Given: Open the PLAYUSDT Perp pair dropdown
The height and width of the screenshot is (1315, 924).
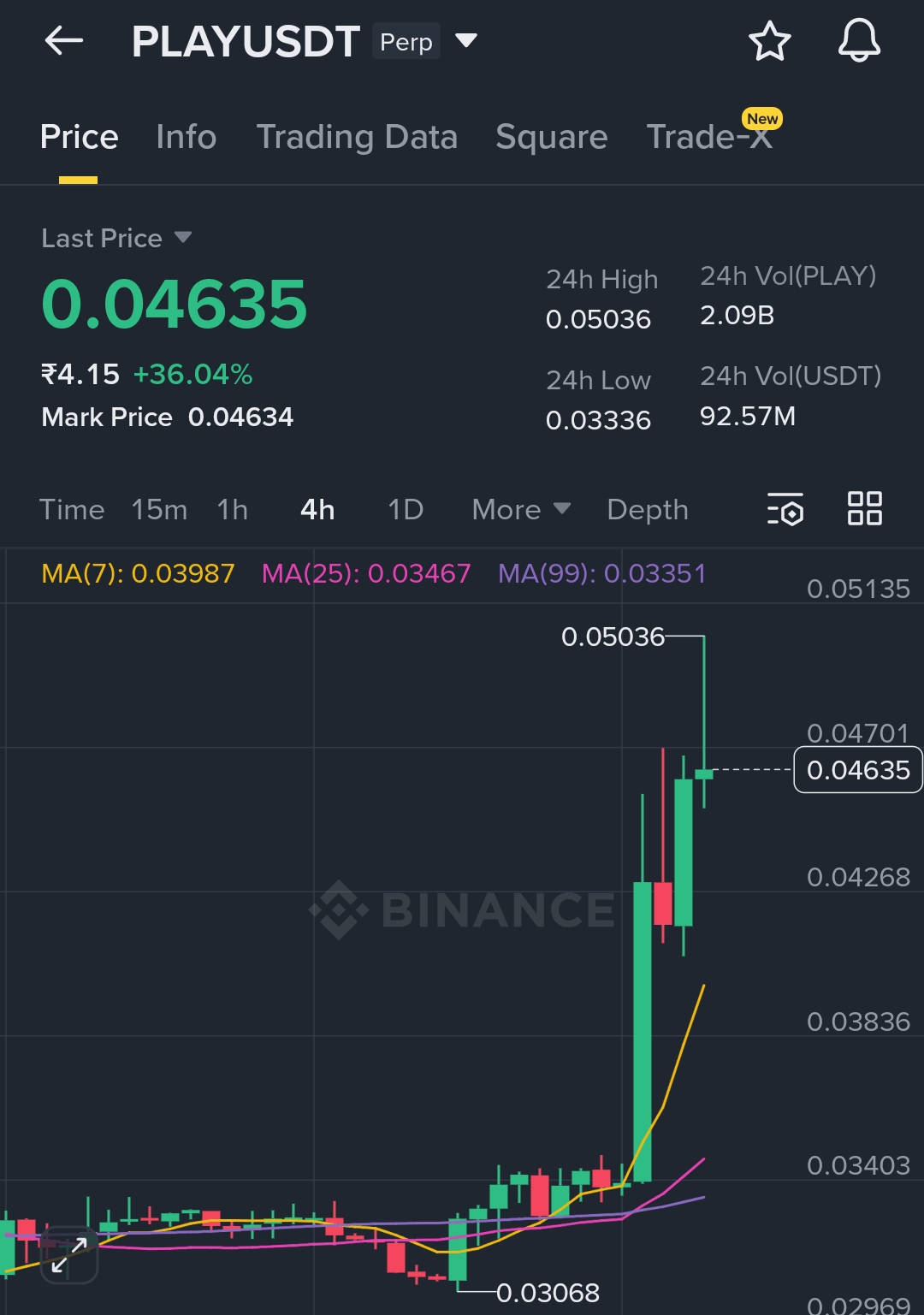Looking at the screenshot, I should (x=466, y=40).
